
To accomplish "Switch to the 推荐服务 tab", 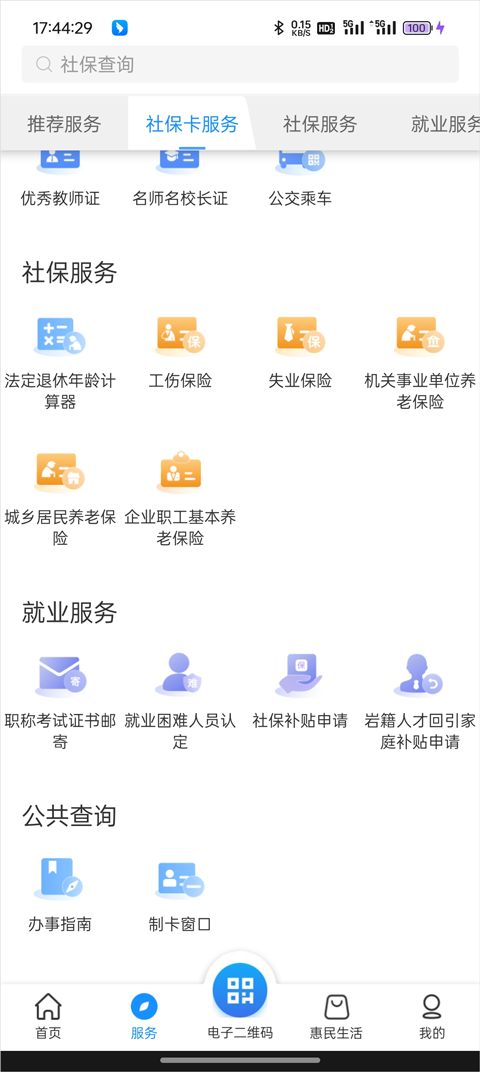I will (x=64, y=124).
